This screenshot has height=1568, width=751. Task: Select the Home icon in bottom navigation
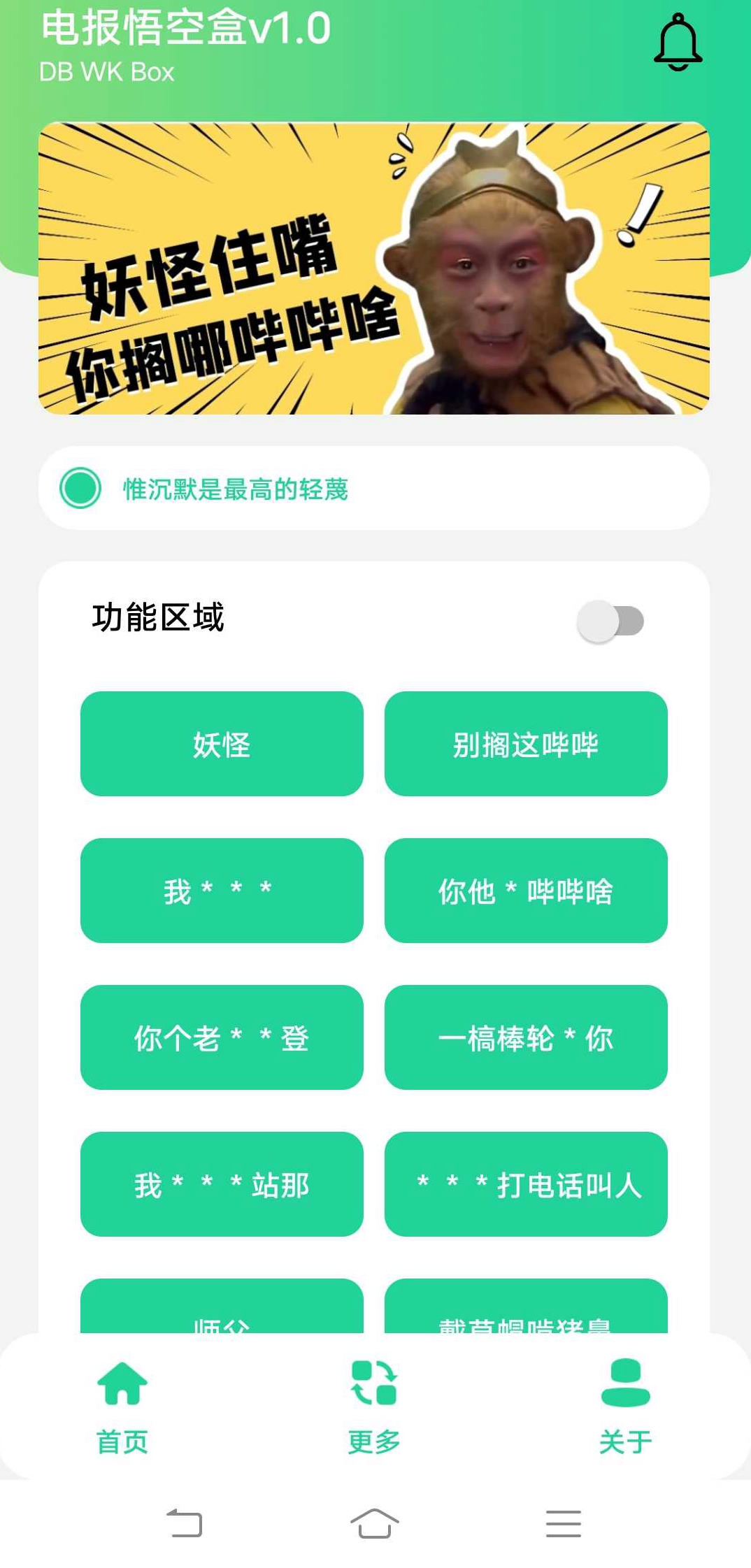[122, 1387]
